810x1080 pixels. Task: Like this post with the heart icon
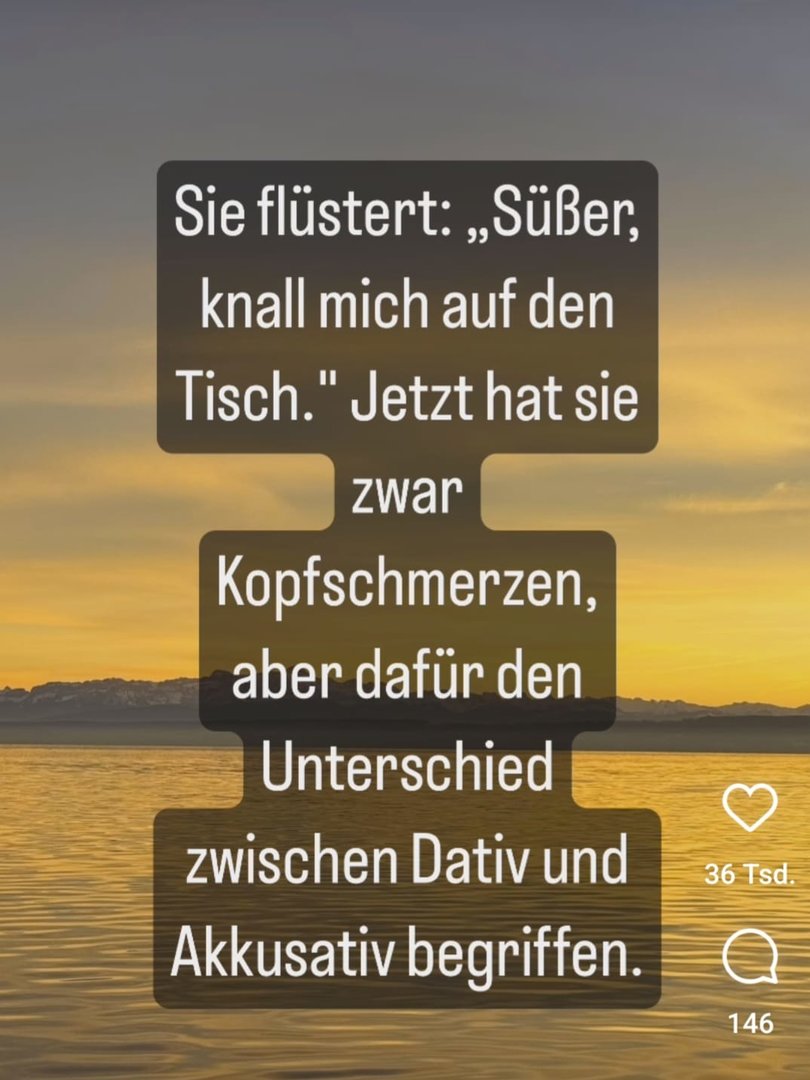750,808
